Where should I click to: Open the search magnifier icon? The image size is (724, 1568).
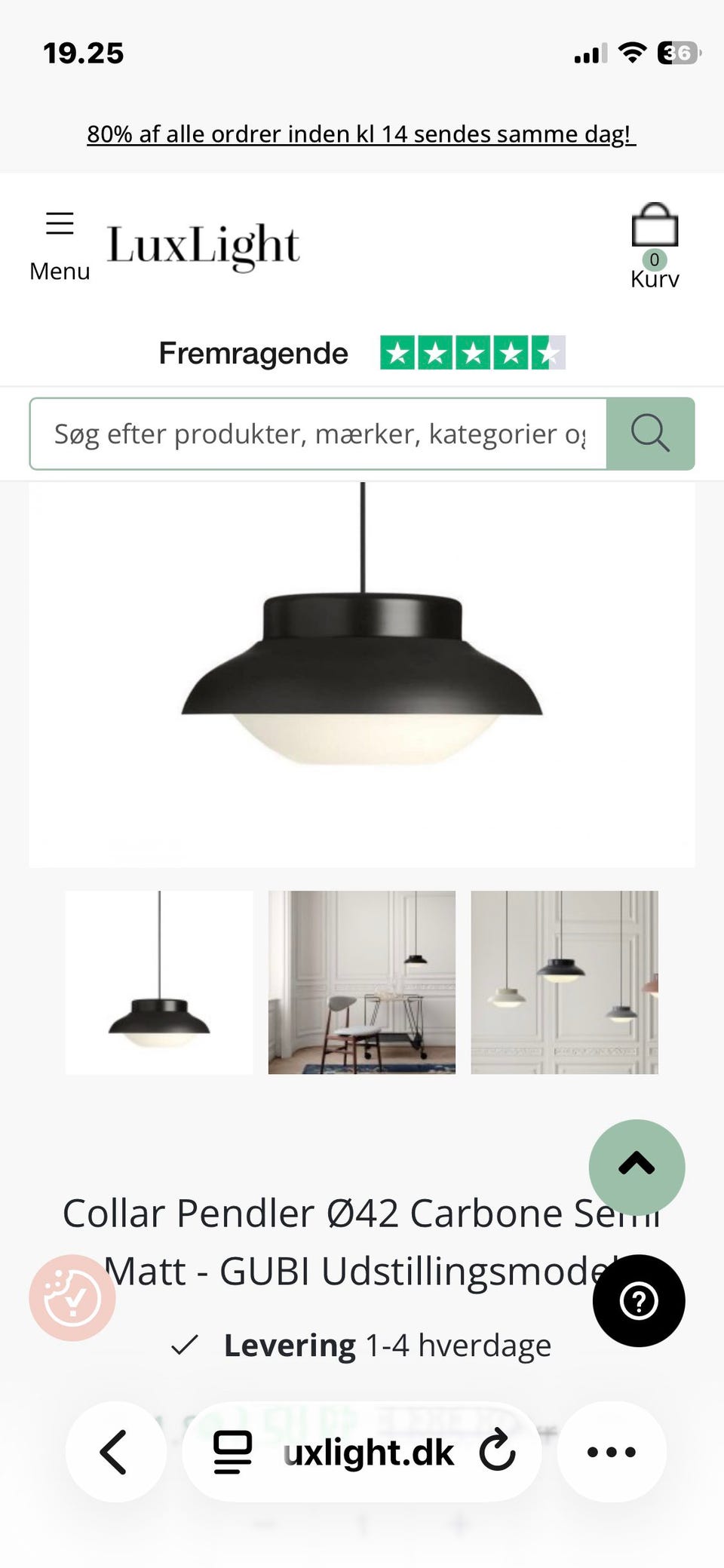click(x=650, y=434)
